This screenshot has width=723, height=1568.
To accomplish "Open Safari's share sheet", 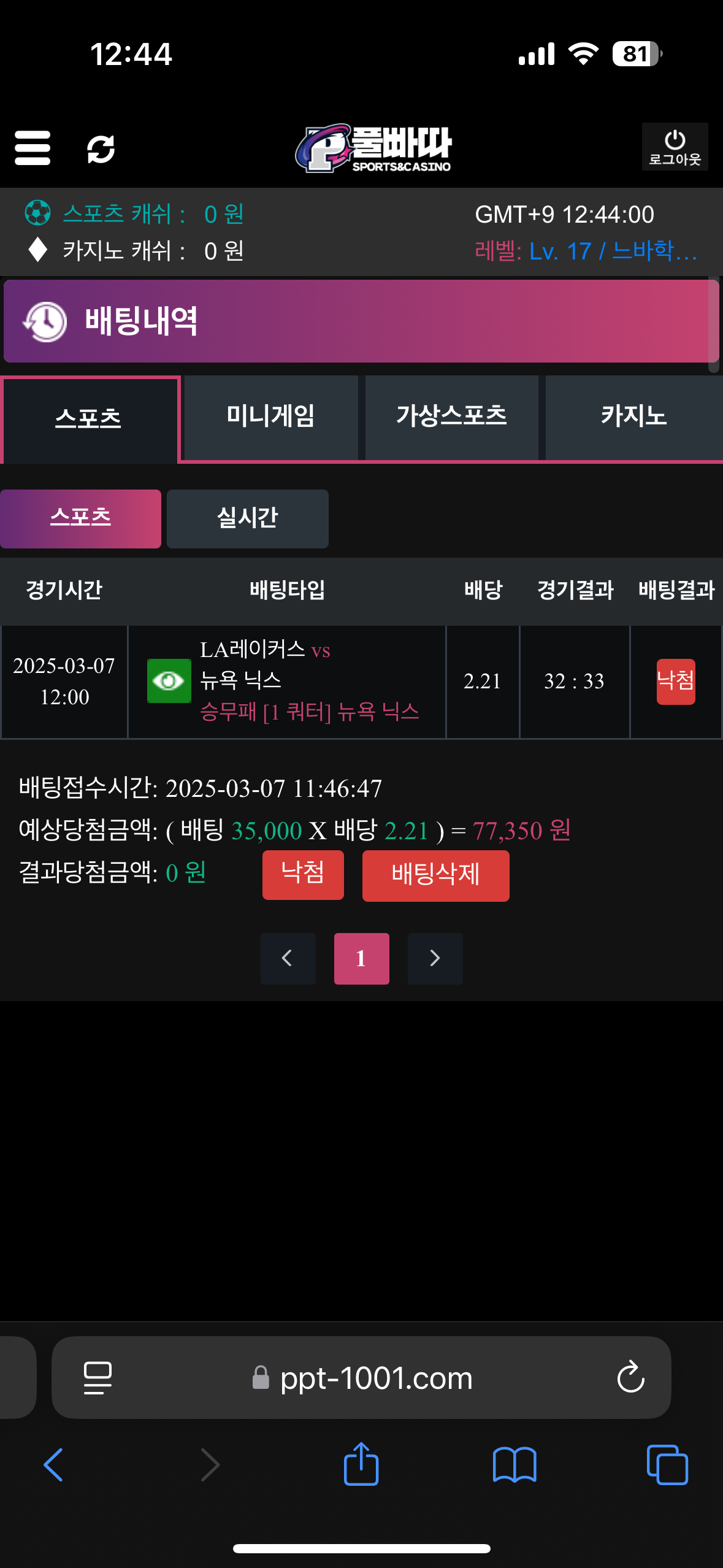I will click(x=361, y=1464).
